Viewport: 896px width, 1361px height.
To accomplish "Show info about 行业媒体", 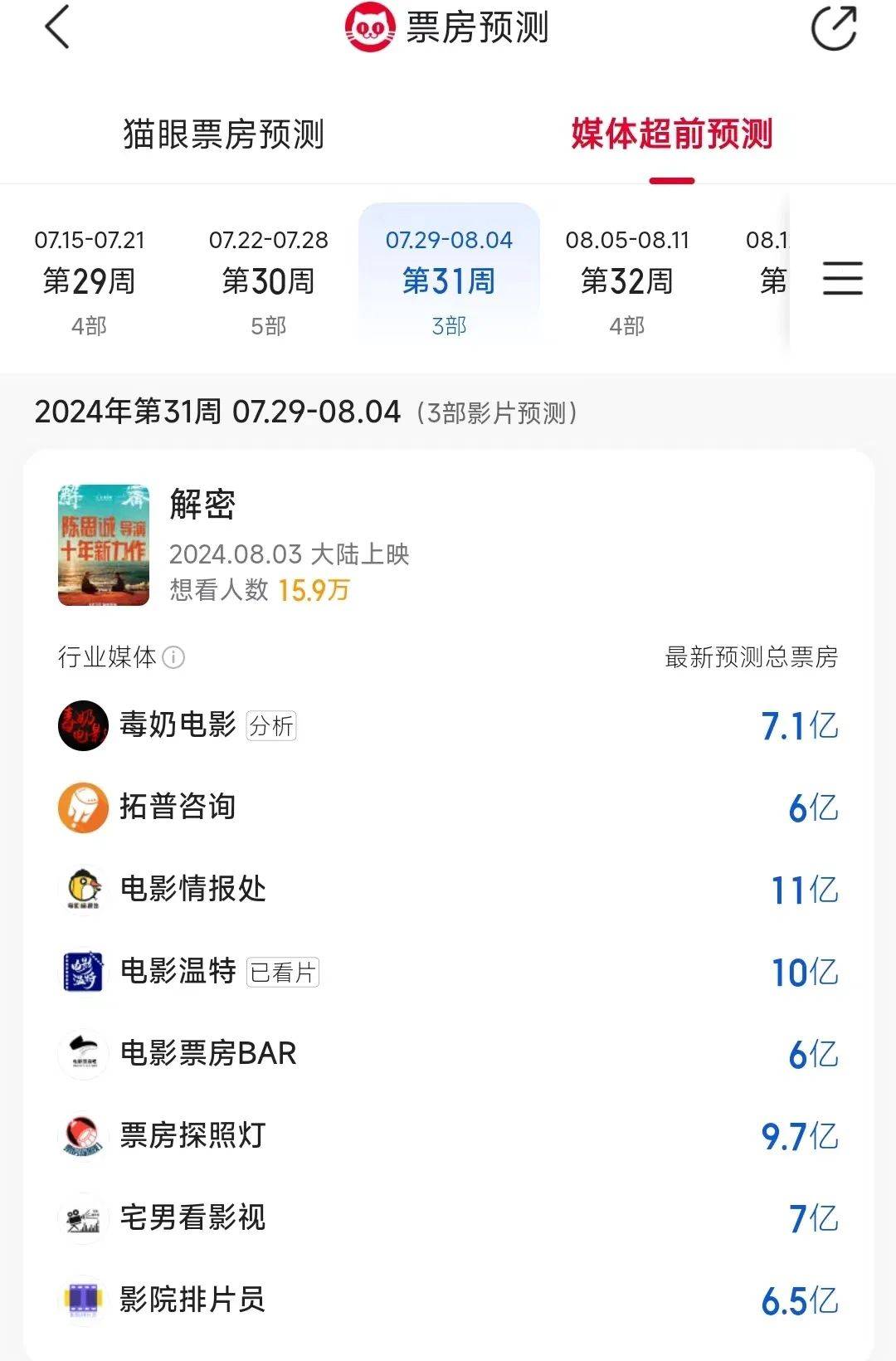I will tap(173, 658).
